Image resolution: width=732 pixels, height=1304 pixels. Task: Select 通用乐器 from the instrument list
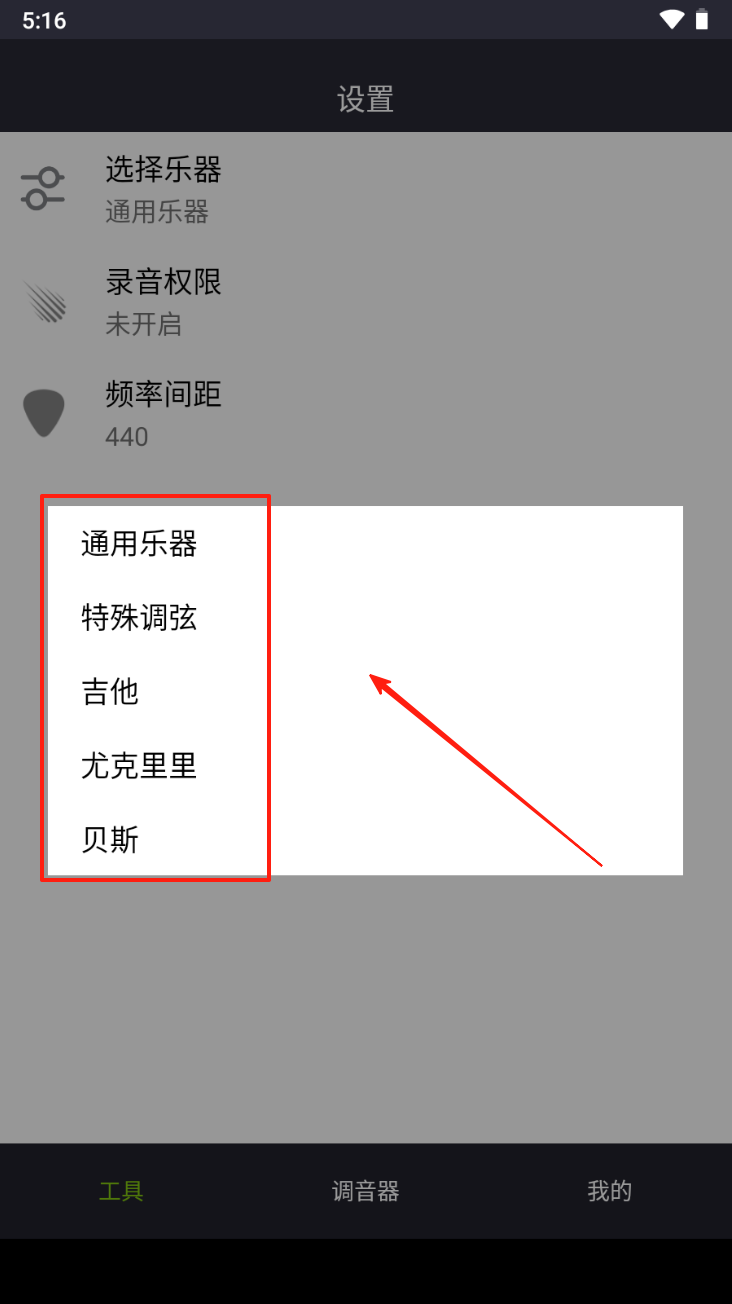click(x=139, y=544)
